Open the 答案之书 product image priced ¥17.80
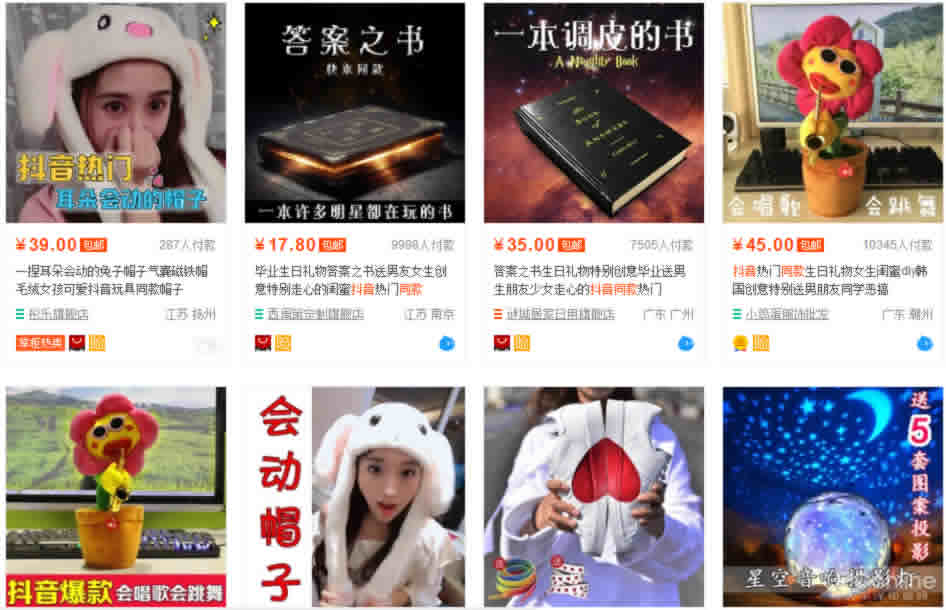Image resolution: width=946 pixels, height=610 pixels. click(x=354, y=113)
